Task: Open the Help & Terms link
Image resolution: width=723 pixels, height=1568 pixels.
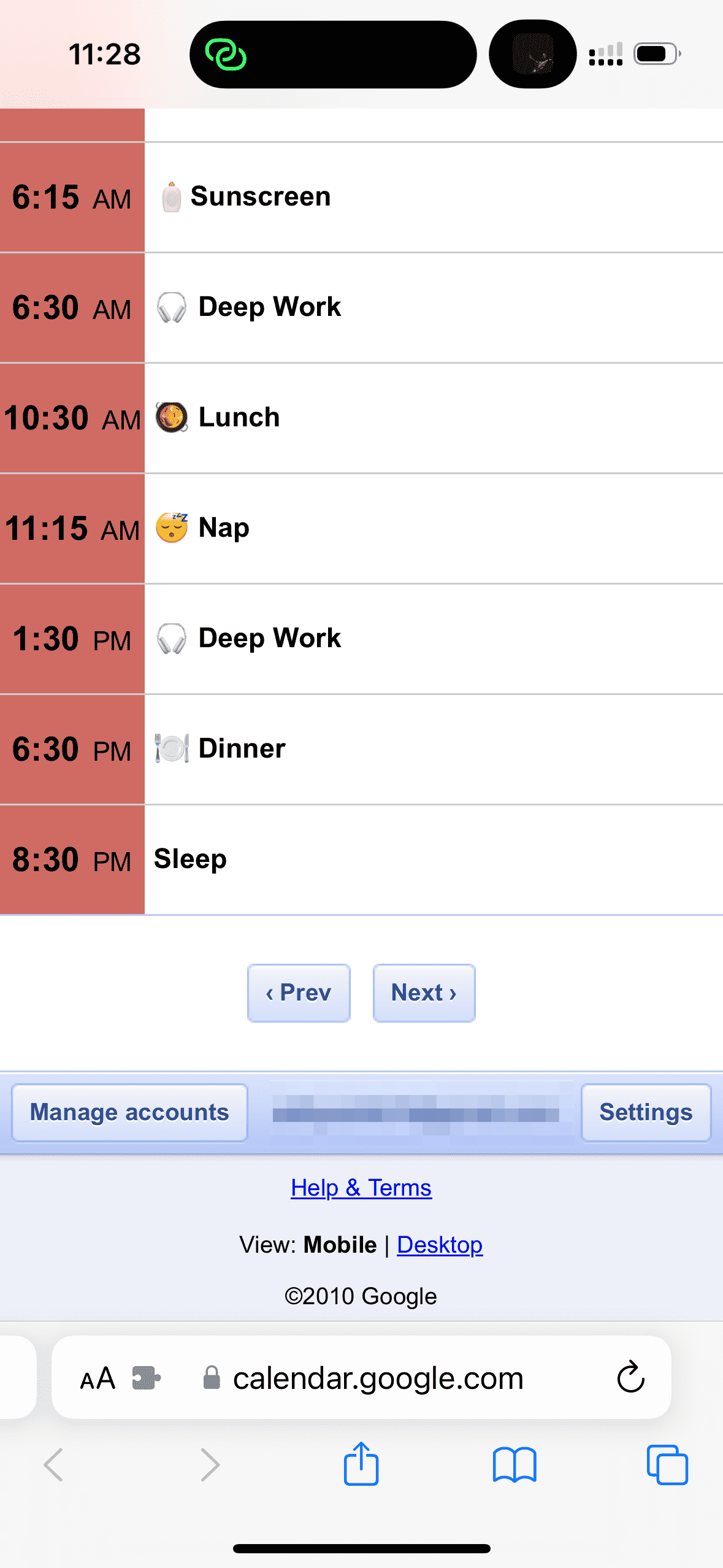Action: pyautogui.click(x=361, y=1188)
